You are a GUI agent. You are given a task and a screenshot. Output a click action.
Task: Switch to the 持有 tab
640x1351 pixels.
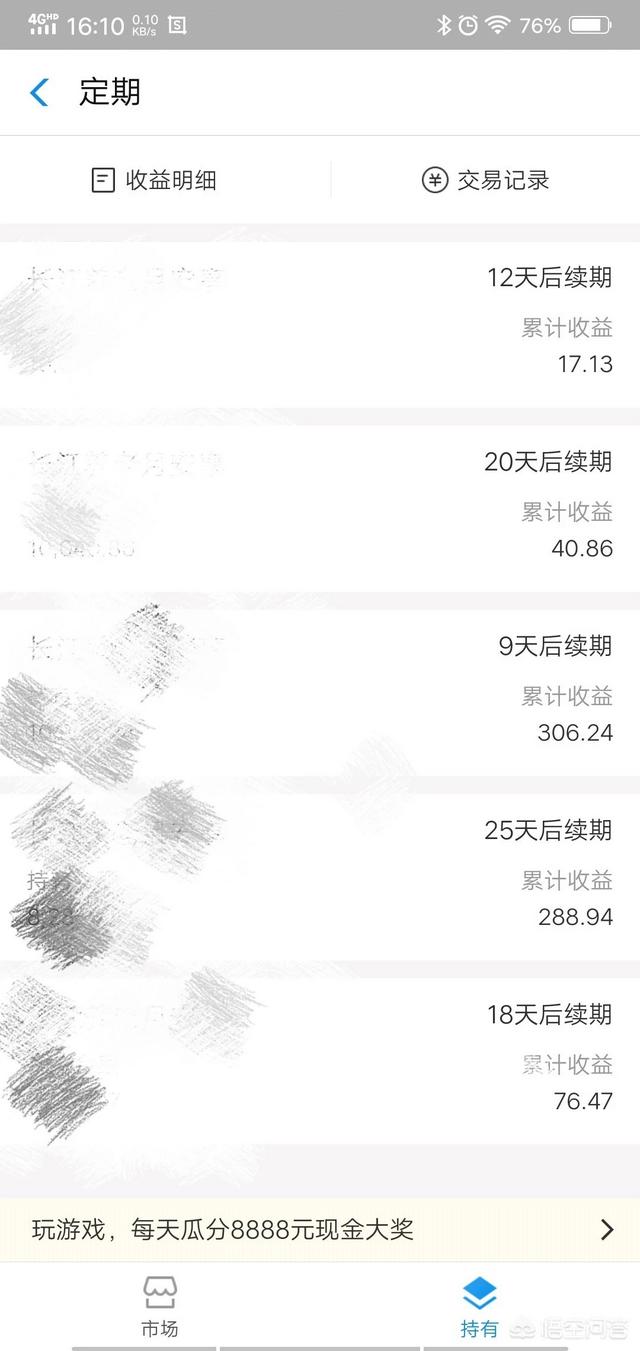point(480,1306)
